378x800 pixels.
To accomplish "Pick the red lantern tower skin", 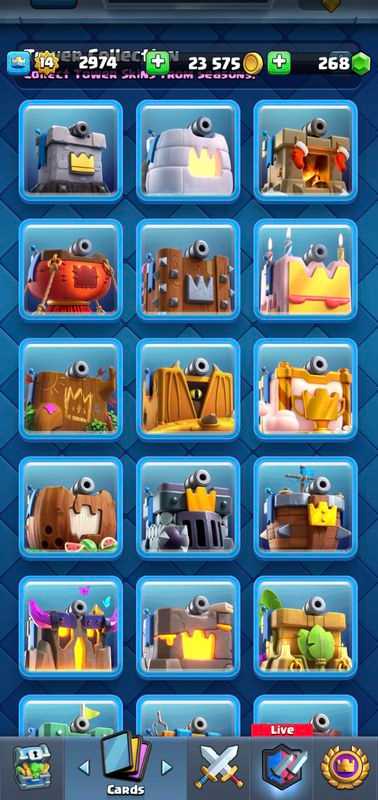I will pyautogui.click(x=71, y=270).
